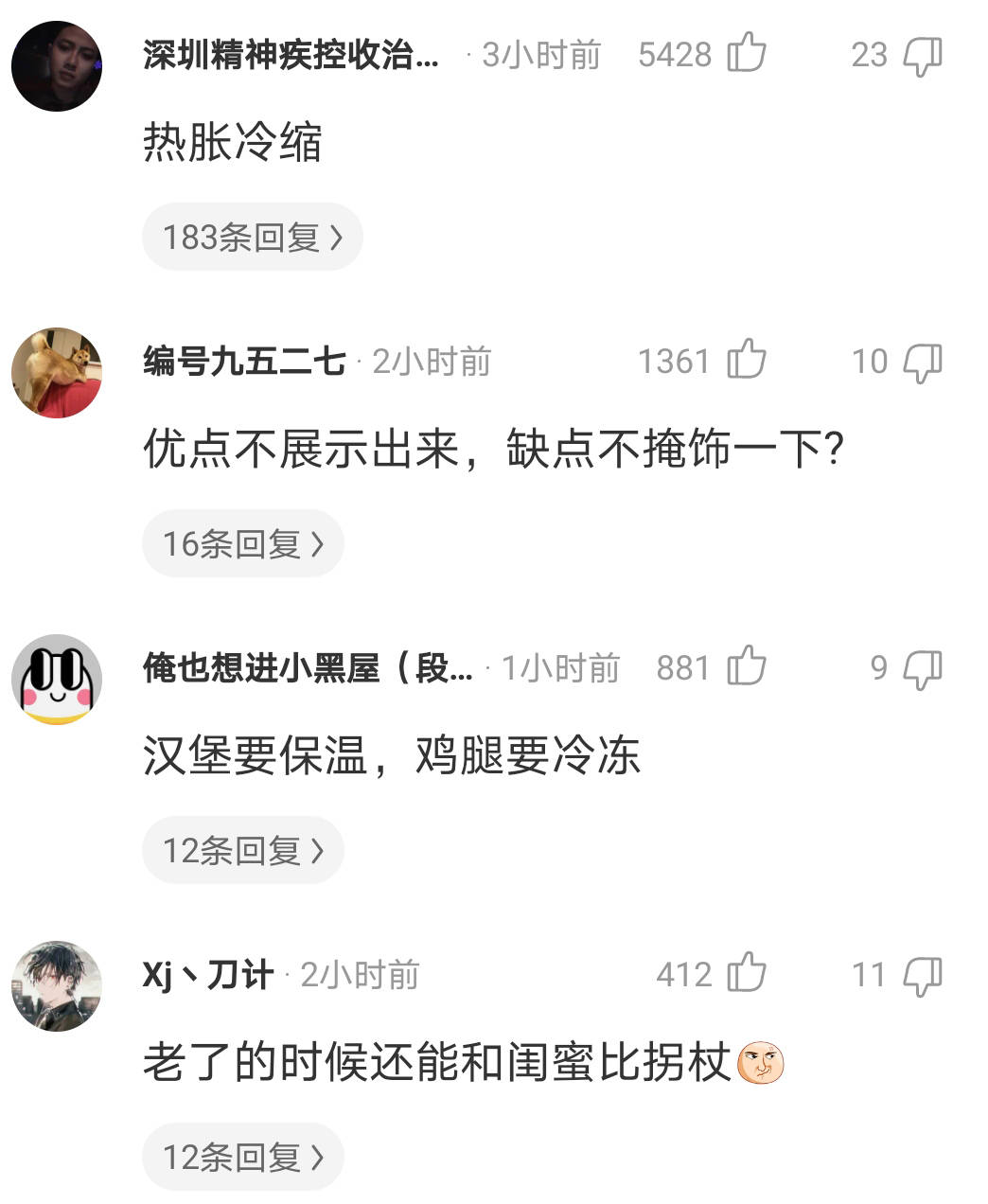Like the 热胀冷缩 comment
The image size is (988, 1204).
[747, 53]
